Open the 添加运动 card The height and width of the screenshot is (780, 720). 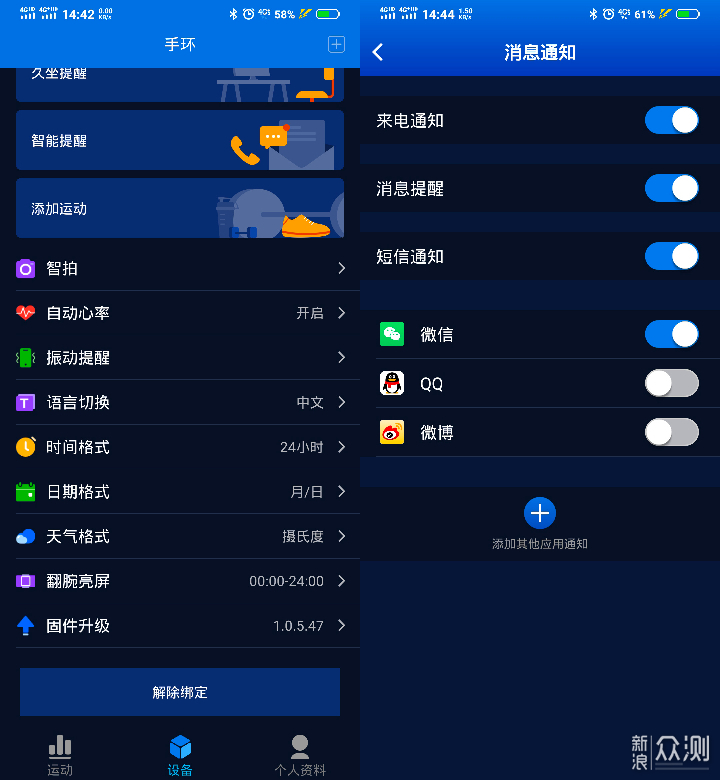click(x=180, y=208)
